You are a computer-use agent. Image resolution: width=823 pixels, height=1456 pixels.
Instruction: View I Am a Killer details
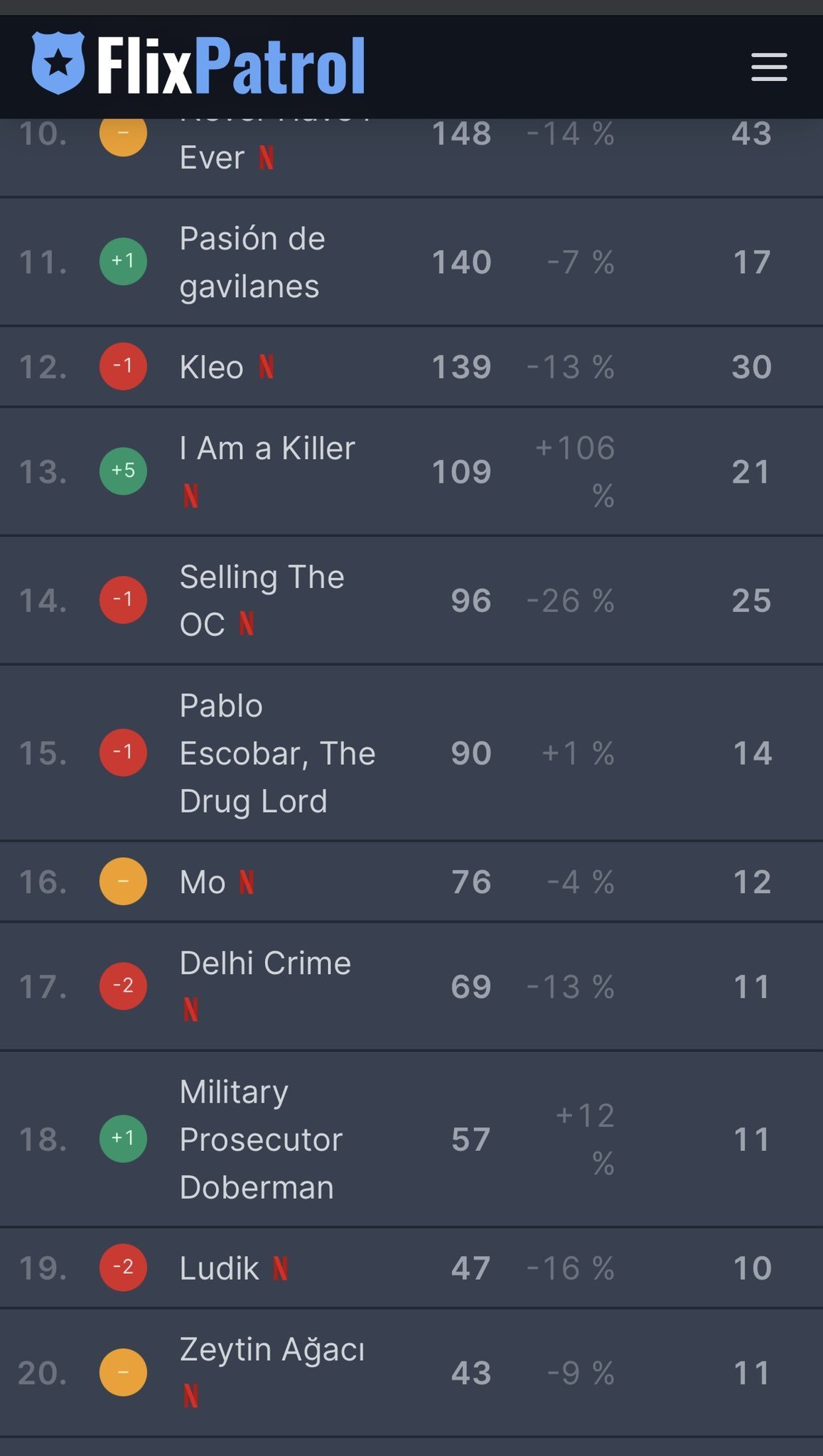(267, 449)
